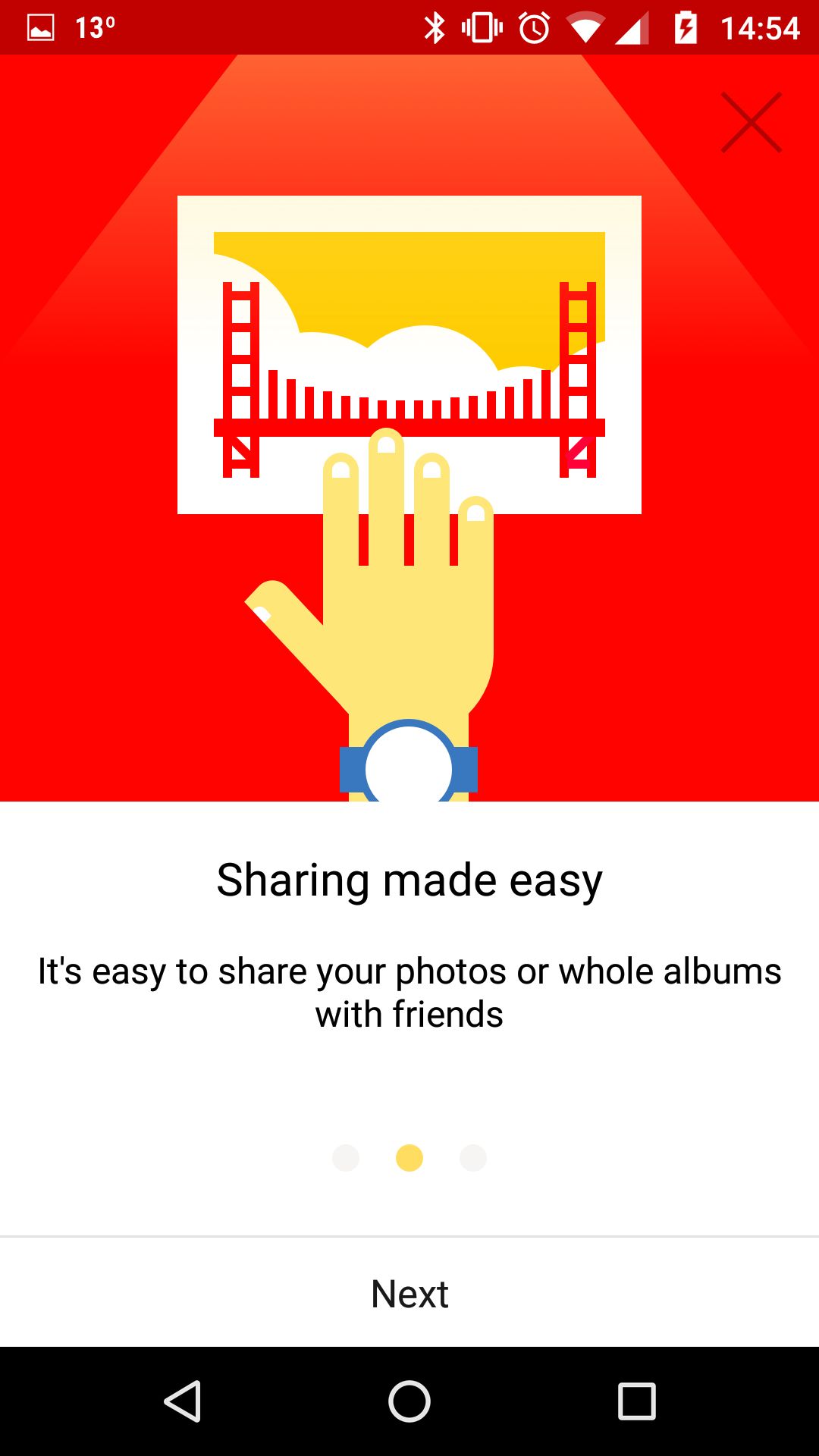Screen dimensions: 819x1456
Task: Tap Next to continue the tour
Action: click(409, 1294)
